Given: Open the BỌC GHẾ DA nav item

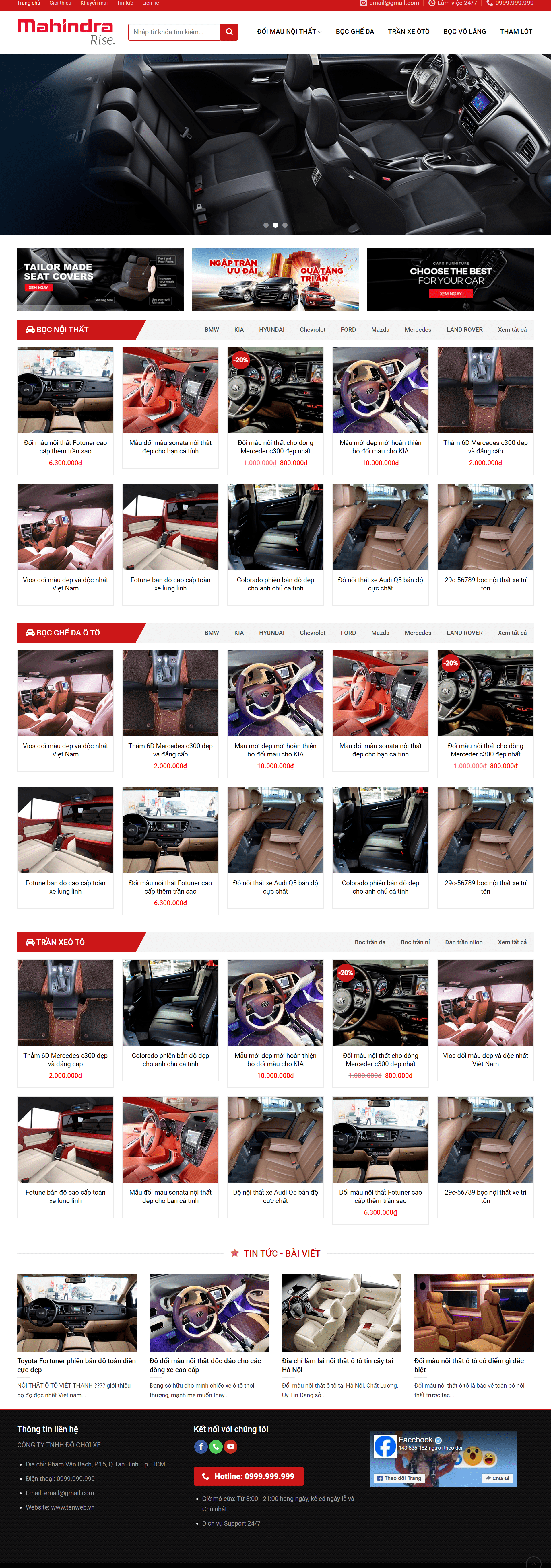Looking at the screenshot, I should pos(354,32).
